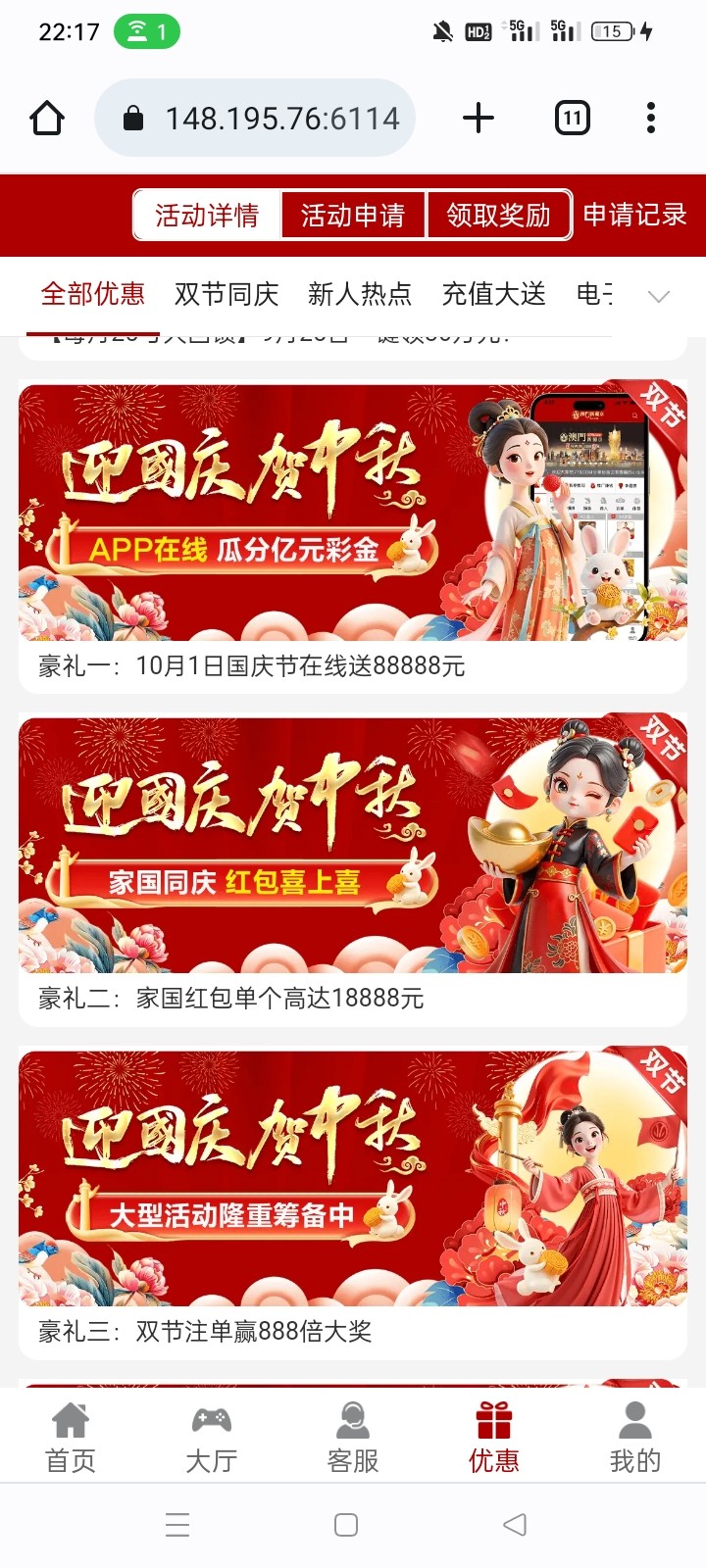Image resolution: width=706 pixels, height=1568 pixels.
Task: Select the 活动详情 segment
Action: coord(207,215)
